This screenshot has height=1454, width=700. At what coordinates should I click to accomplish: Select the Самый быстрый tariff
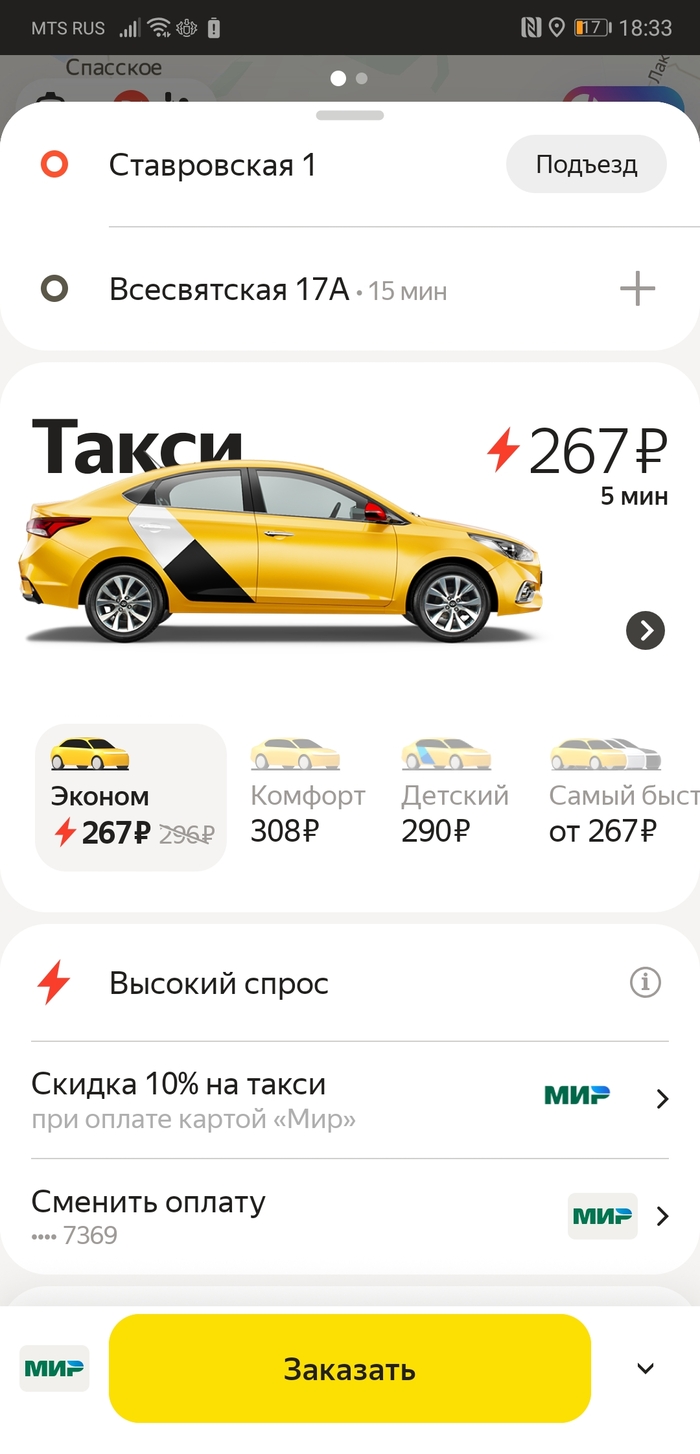(620, 797)
